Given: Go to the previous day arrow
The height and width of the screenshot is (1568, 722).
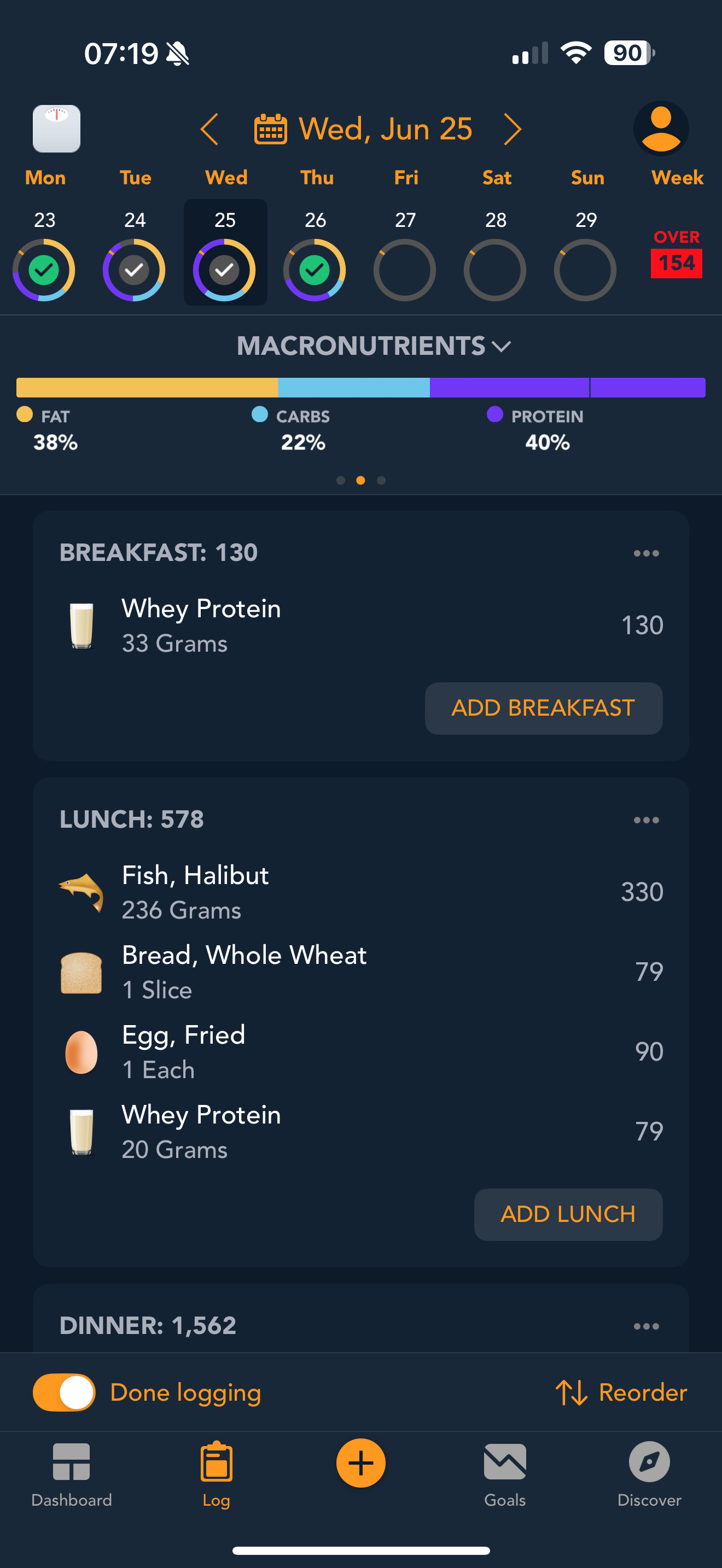Looking at the screenshot, I should click(x=209, y=129).
